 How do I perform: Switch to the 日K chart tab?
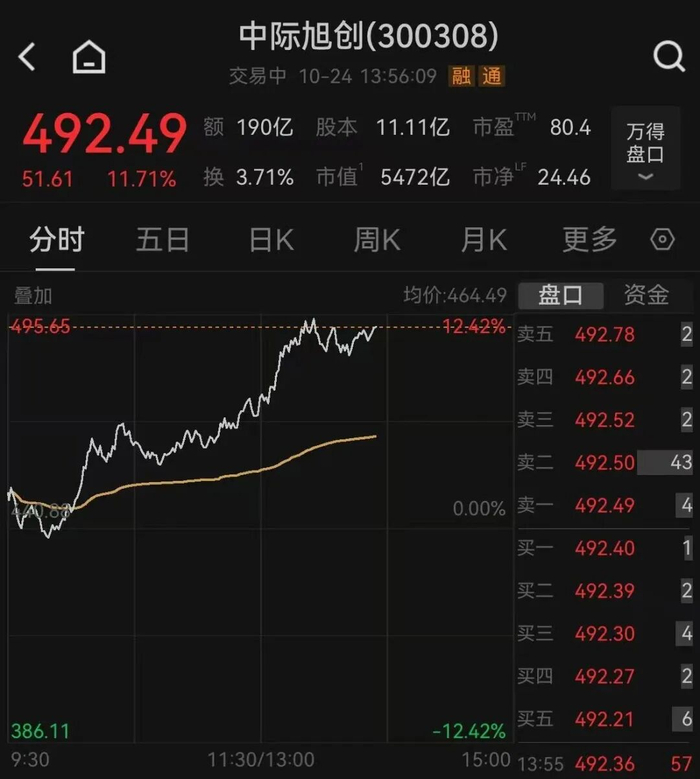click(271, 240)
